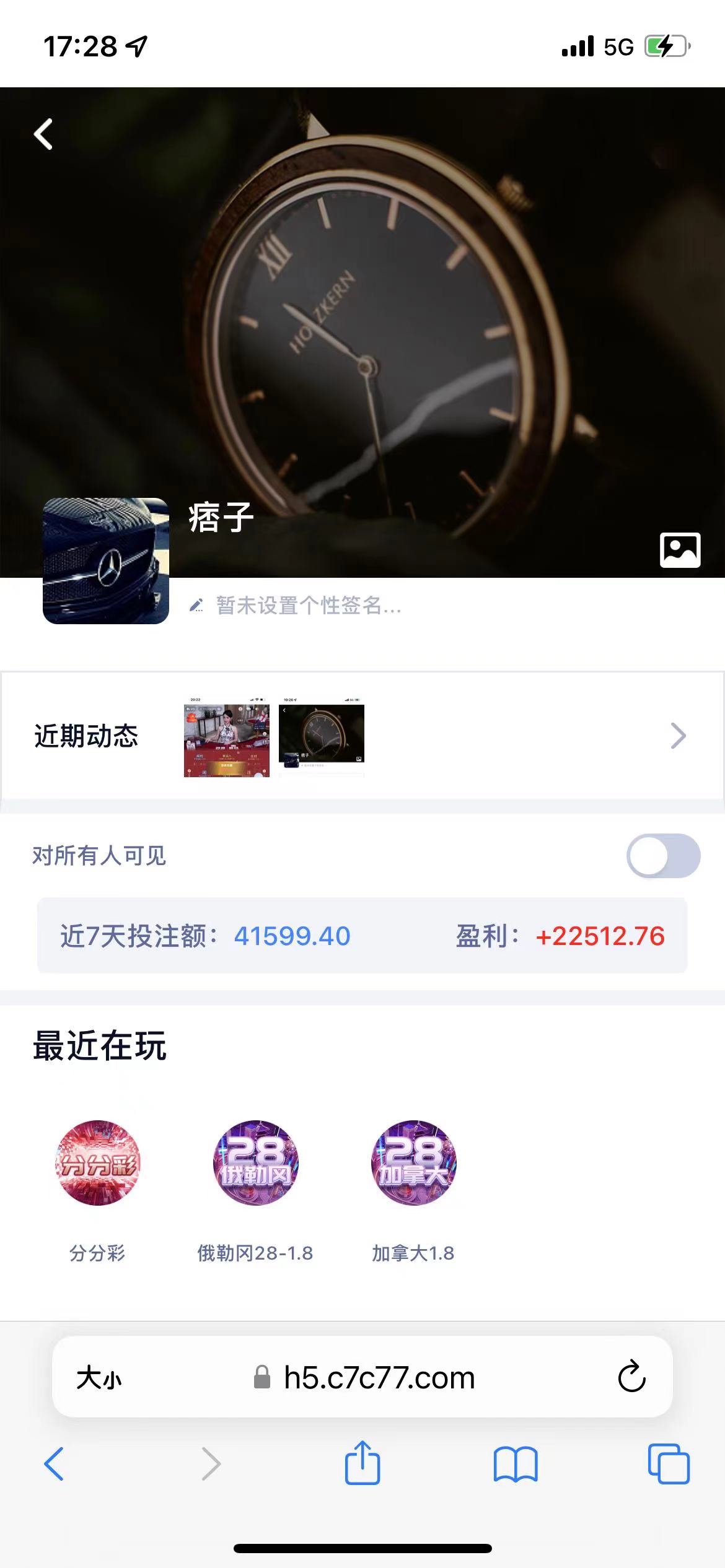Reload the page in Safari
This screenshot has width=725, height=1568.
[x=631, y=1377]
